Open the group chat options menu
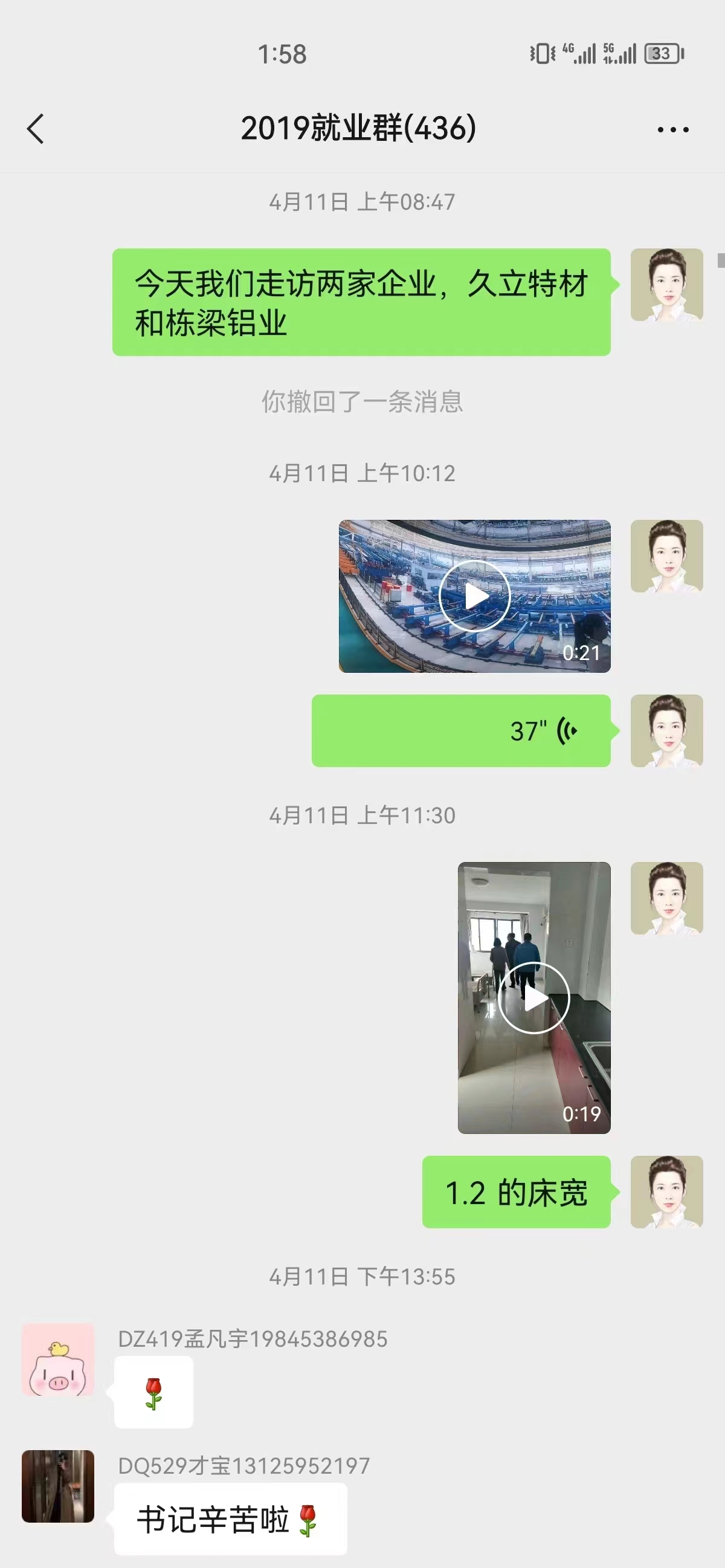 tap(672, 129)
